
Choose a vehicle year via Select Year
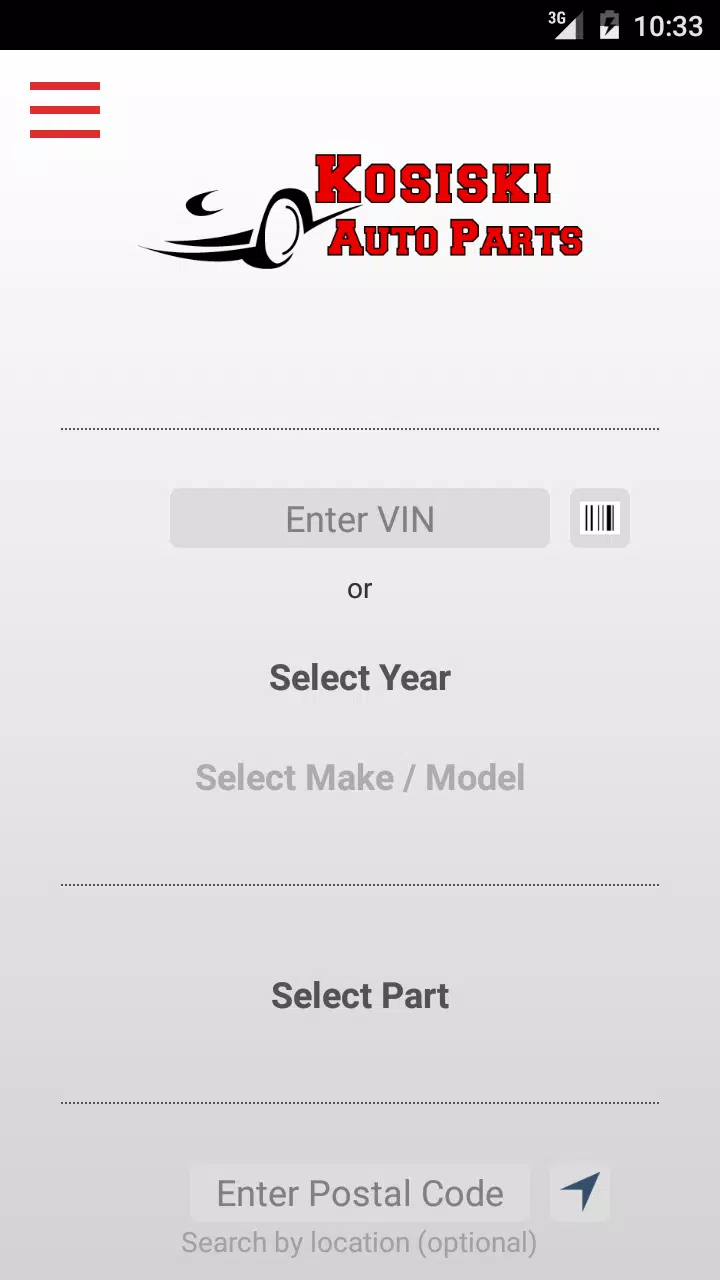point(360,677)
